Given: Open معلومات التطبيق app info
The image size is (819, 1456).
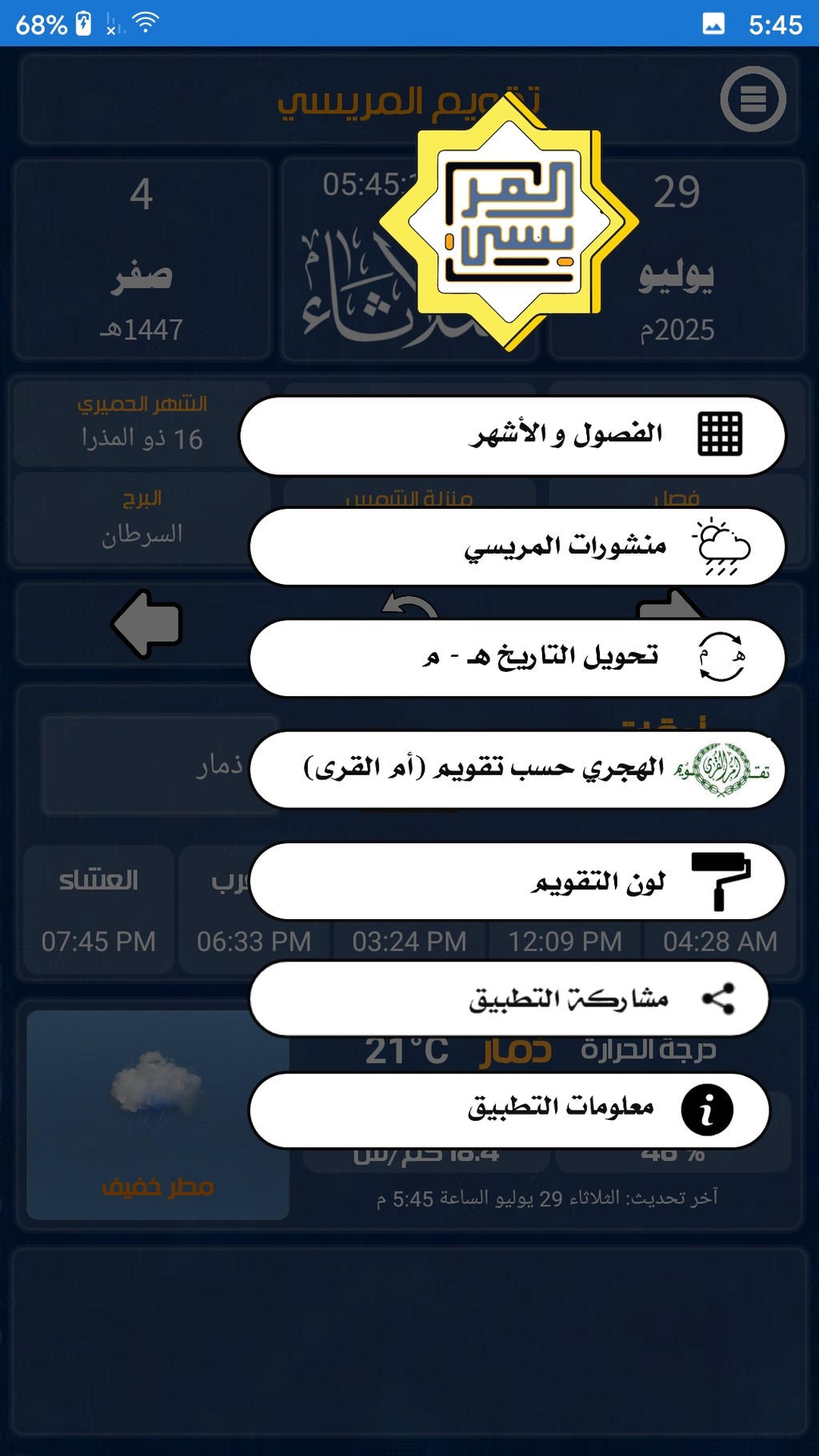Looking at the screenshot, I should tap(509, 1110).
